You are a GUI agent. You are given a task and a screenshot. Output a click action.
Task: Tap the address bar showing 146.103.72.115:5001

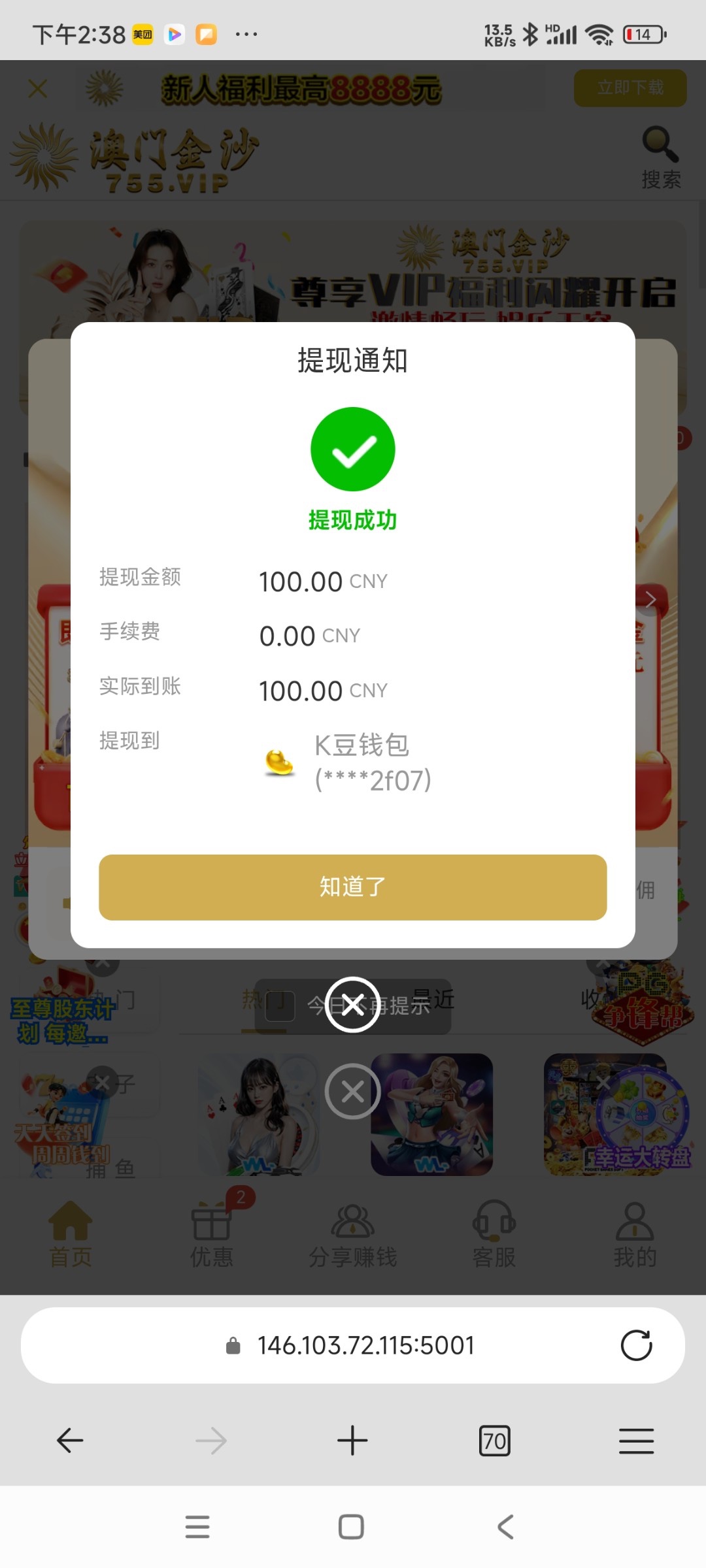365,1345
